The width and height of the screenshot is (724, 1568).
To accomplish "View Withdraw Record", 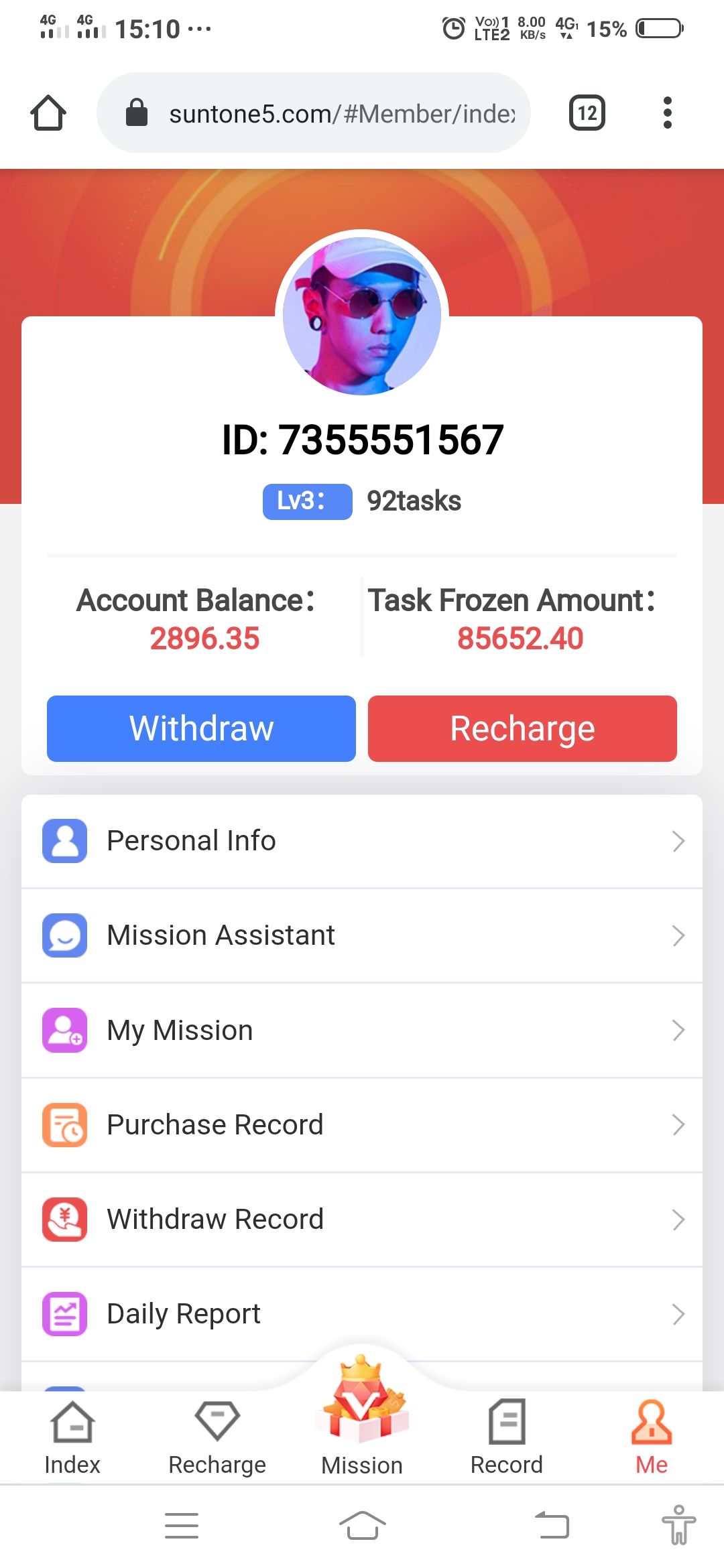I will click(362, 1220).
